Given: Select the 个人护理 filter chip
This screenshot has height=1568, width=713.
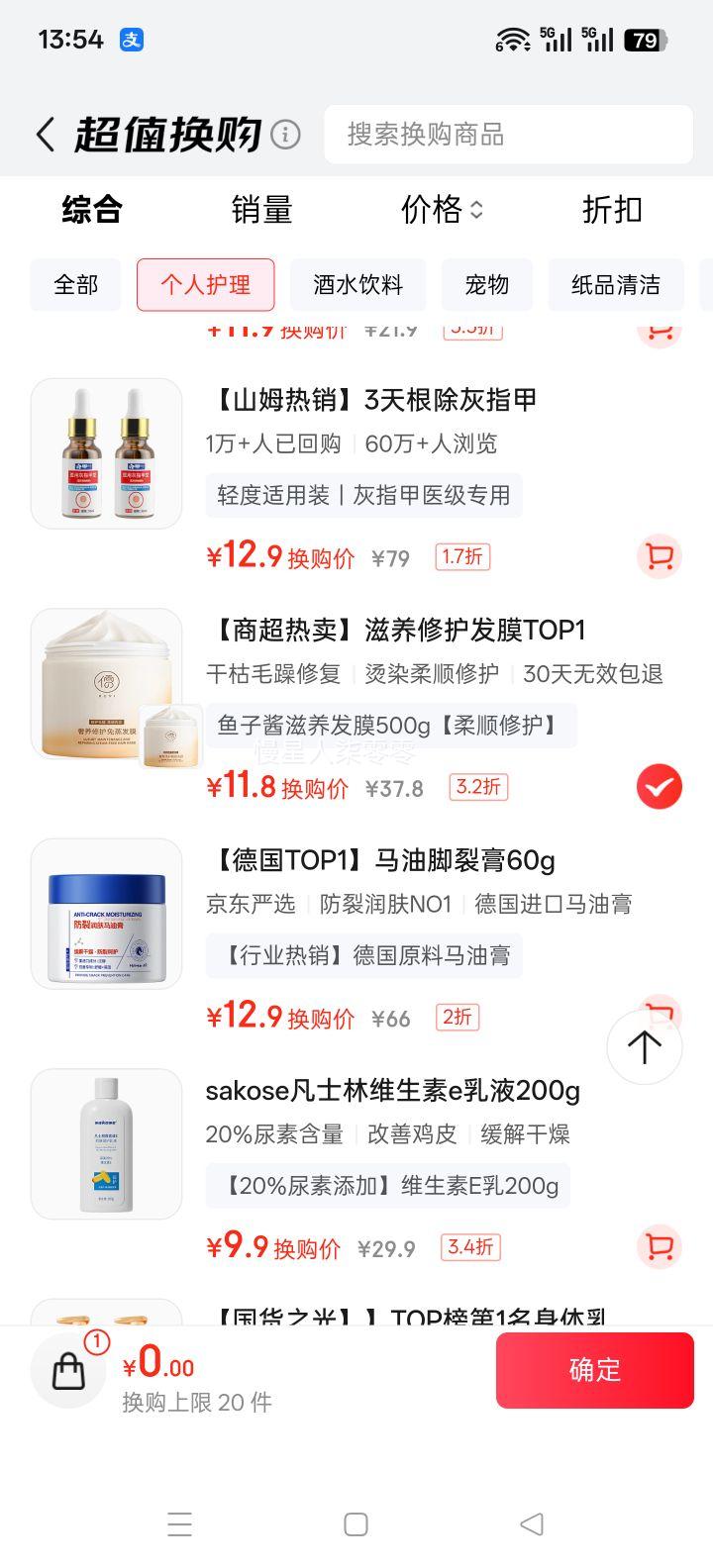Looking at the screenshot, I should pos(205,285).
